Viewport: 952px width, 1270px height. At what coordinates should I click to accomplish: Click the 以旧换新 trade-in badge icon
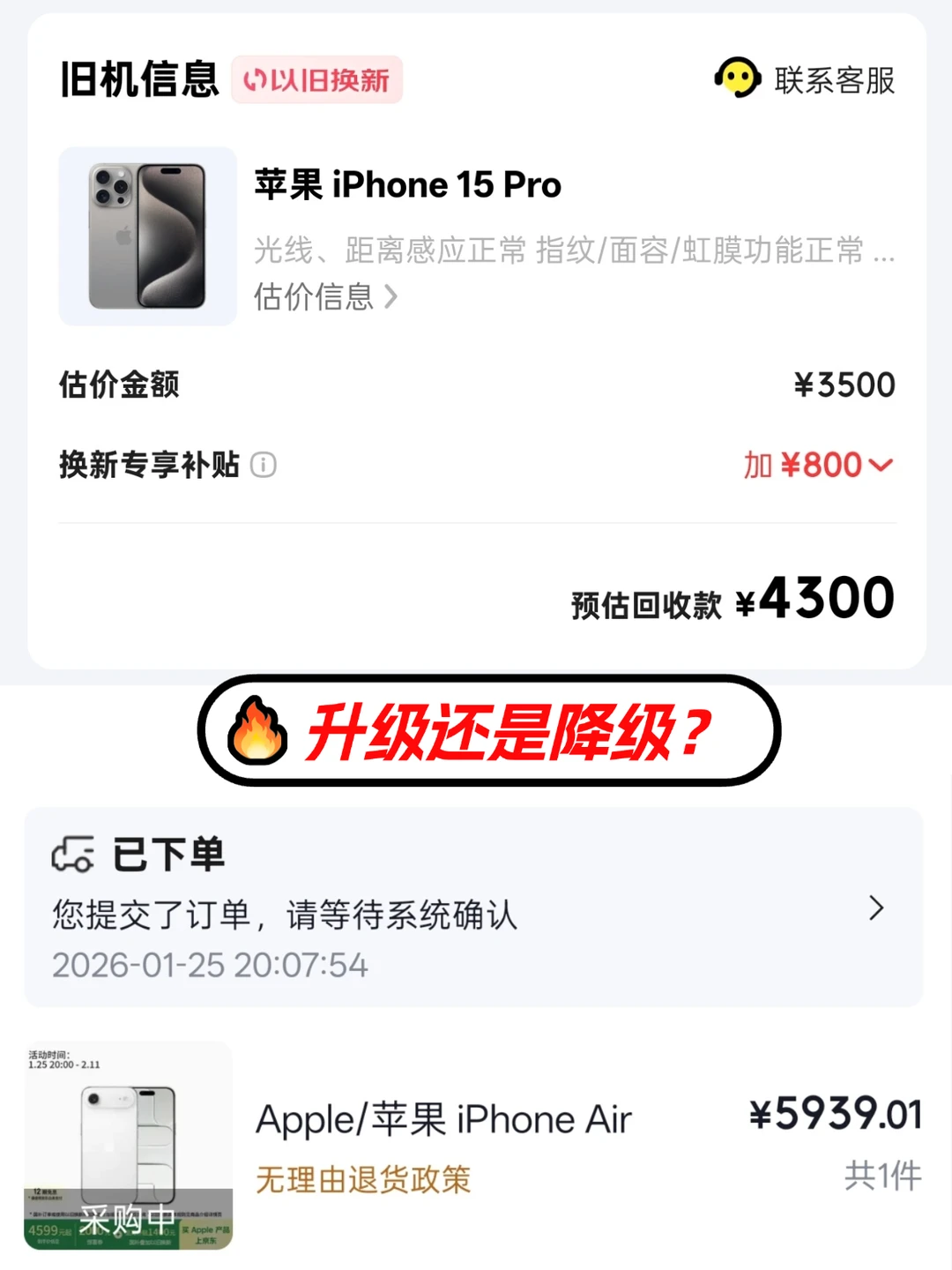[x=258, y=80]
